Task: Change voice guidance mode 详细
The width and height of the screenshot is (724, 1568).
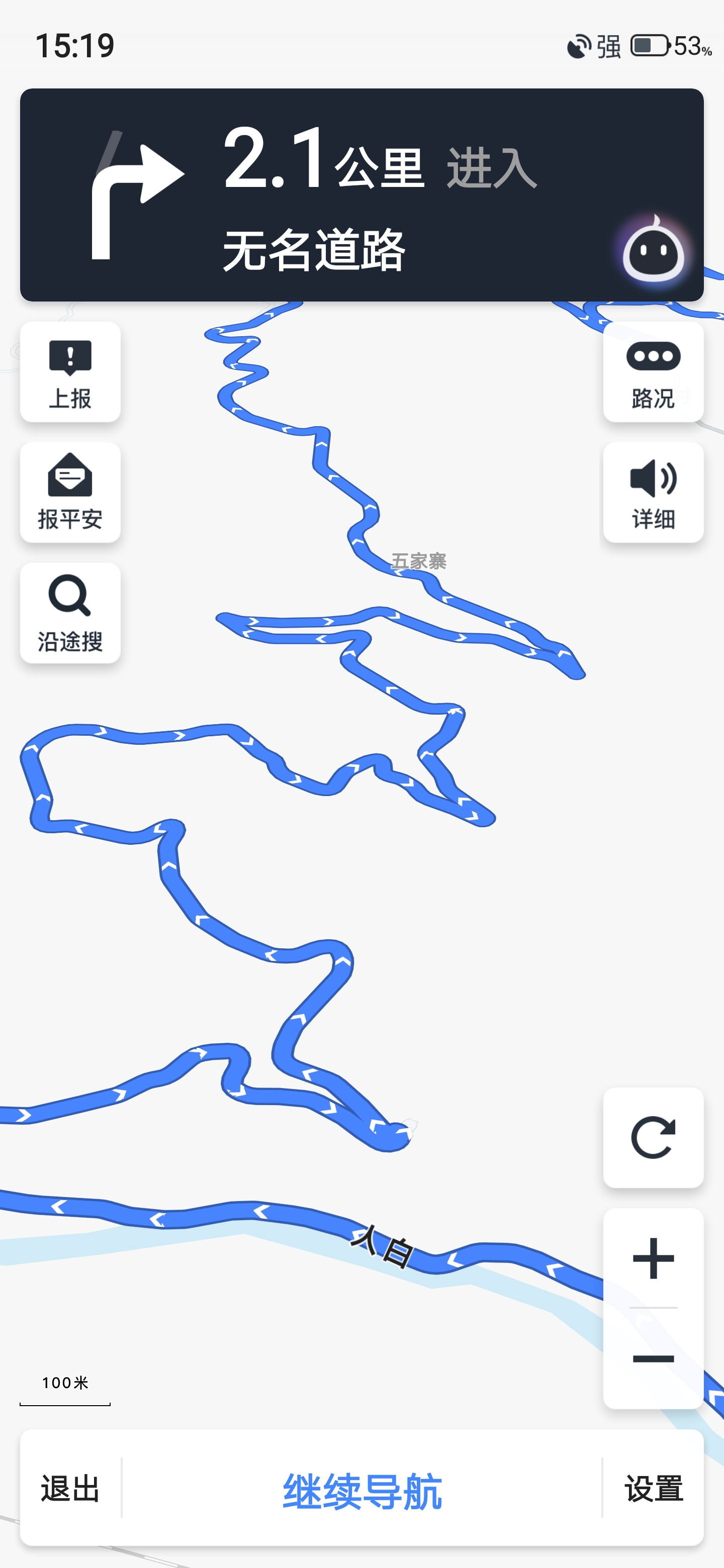Action: coord(653,493)
